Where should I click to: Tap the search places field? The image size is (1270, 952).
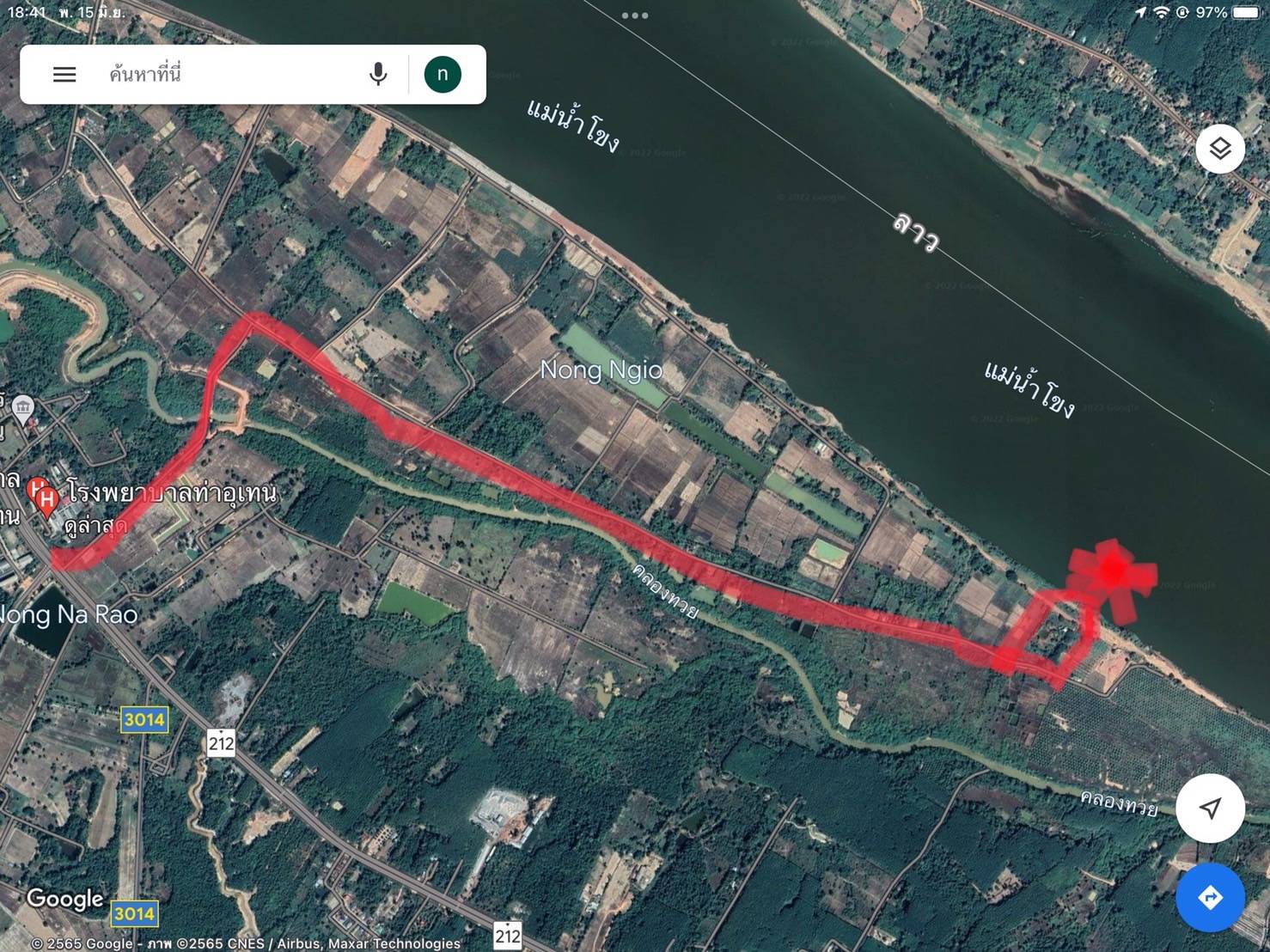(x=223, y=75)
